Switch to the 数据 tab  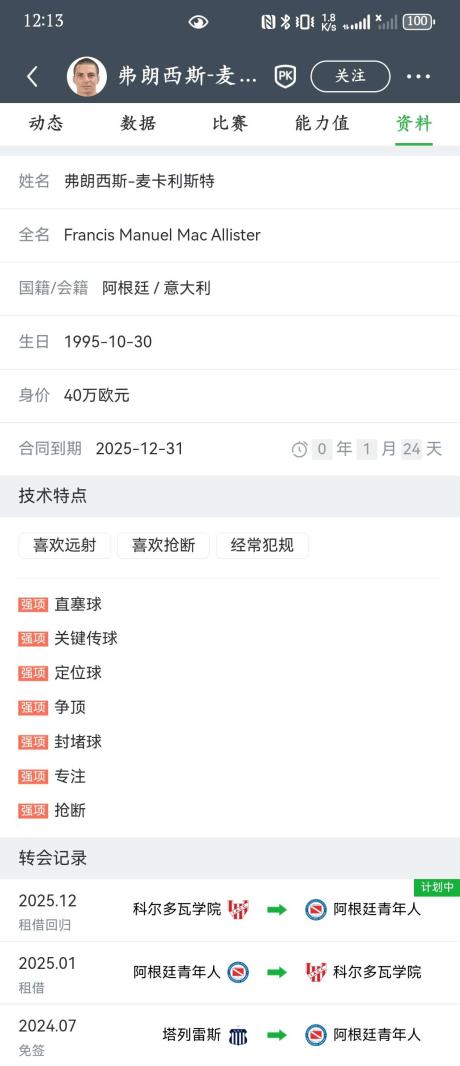(138, 124)
